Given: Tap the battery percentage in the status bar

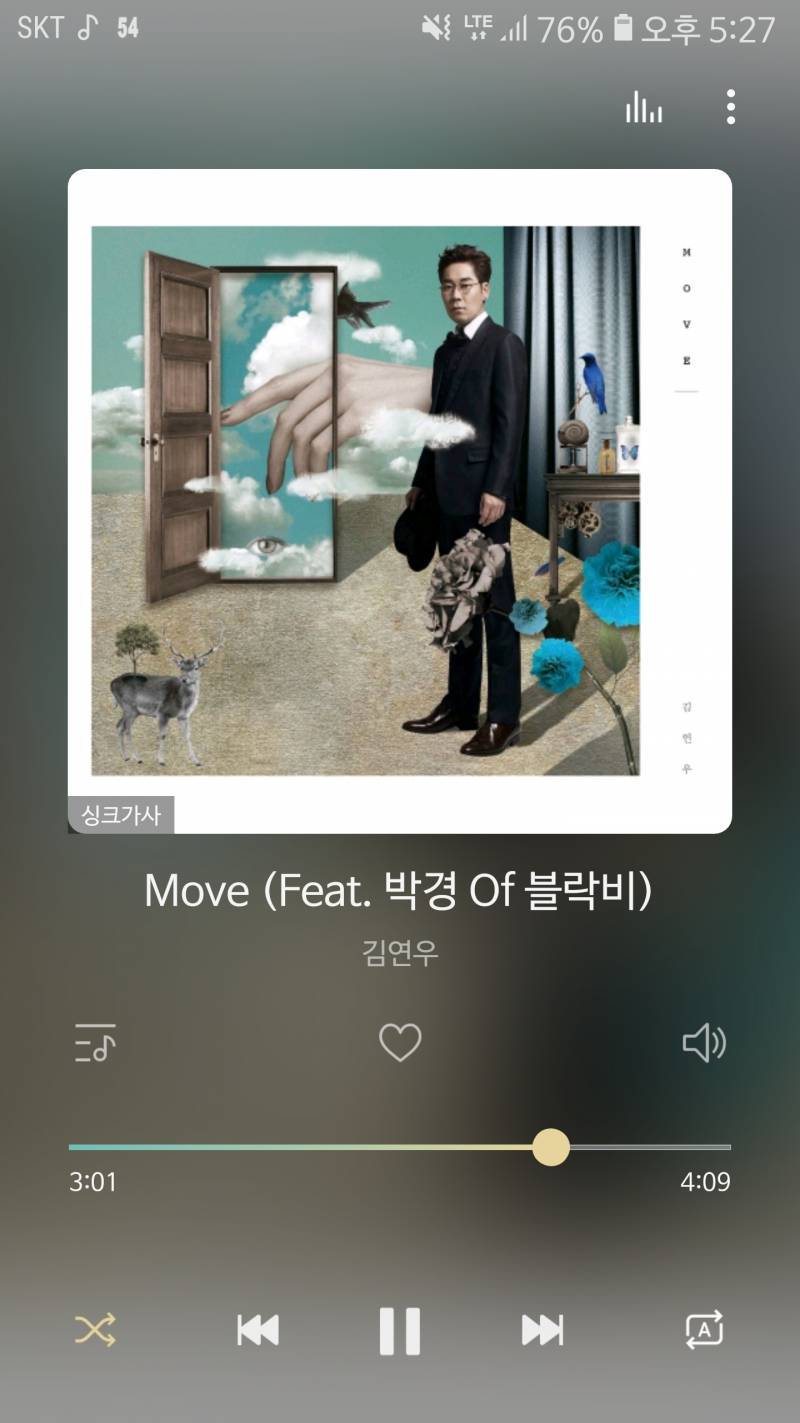Looking at the screenshot, I should coord(571,27).
